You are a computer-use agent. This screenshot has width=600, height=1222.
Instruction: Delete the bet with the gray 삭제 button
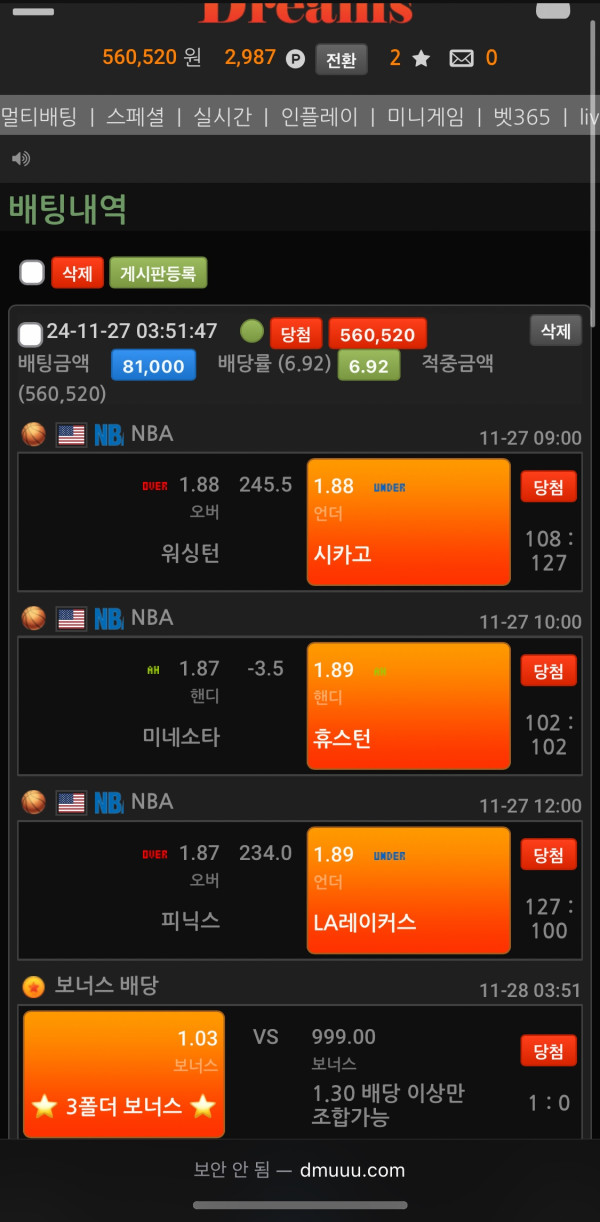555,331
